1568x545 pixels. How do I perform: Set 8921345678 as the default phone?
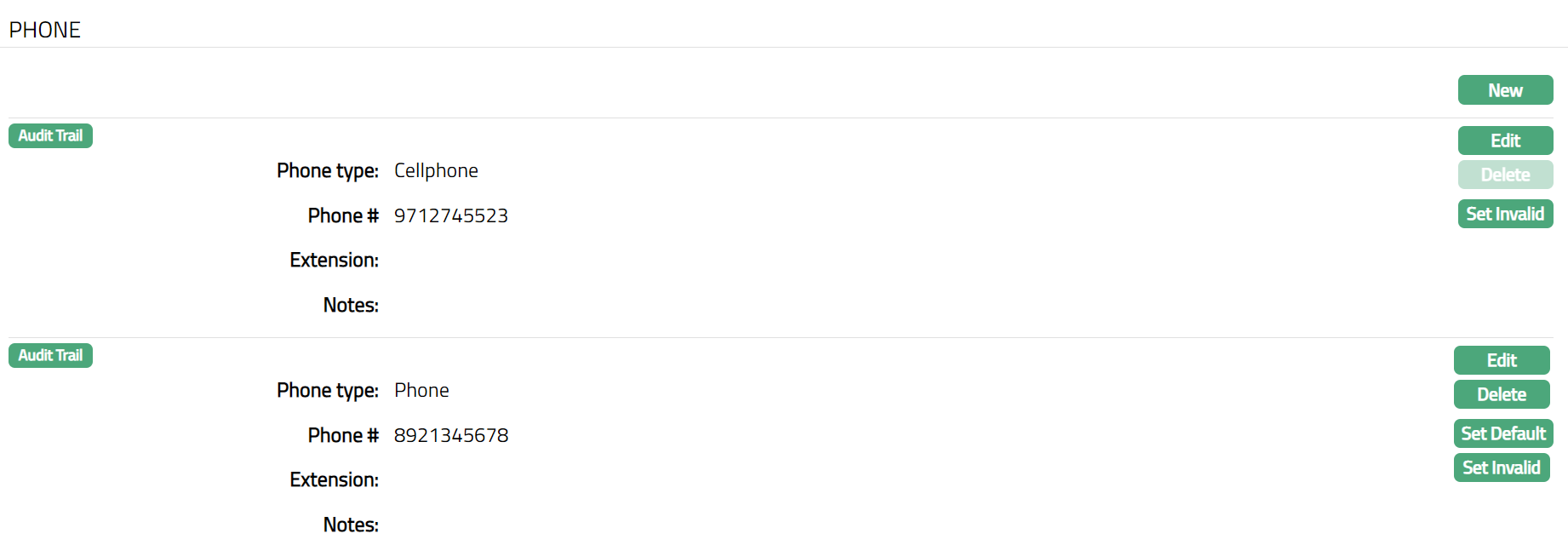(1503, 433)
